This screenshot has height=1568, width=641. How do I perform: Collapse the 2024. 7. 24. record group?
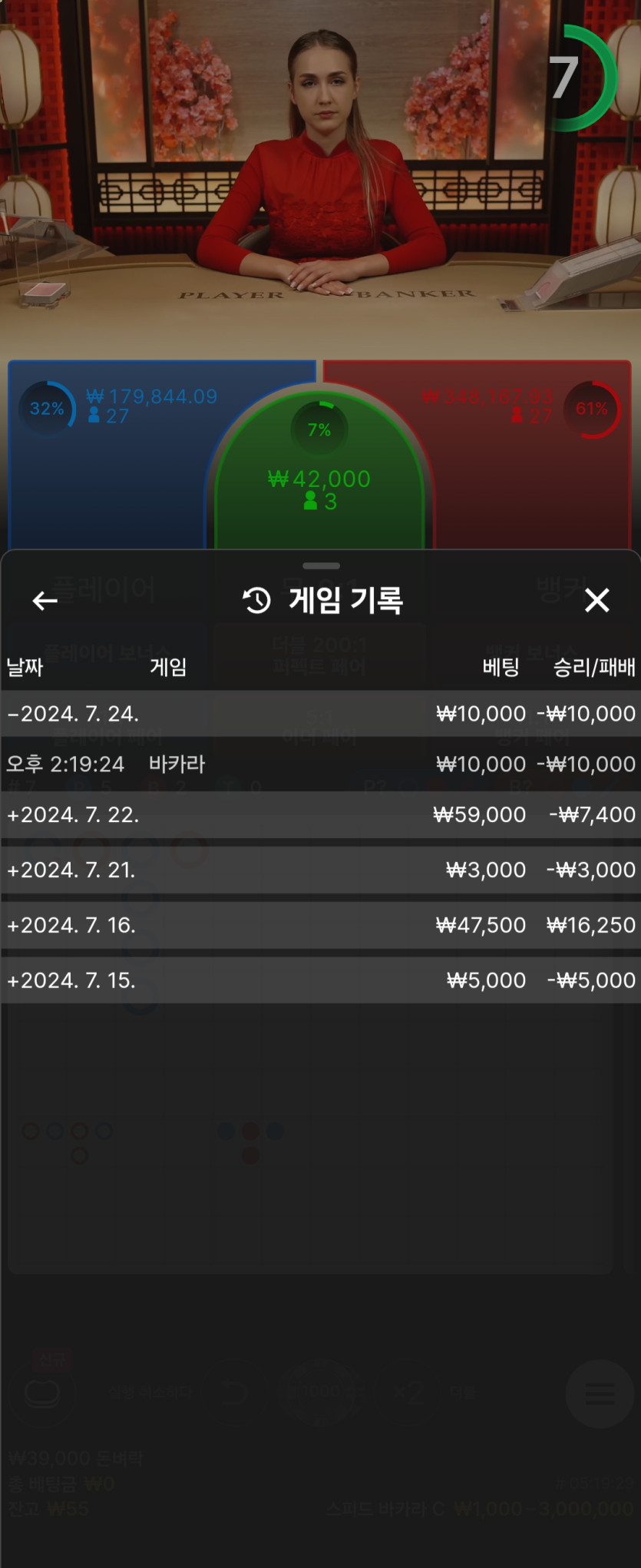click(x=73, y=714)
